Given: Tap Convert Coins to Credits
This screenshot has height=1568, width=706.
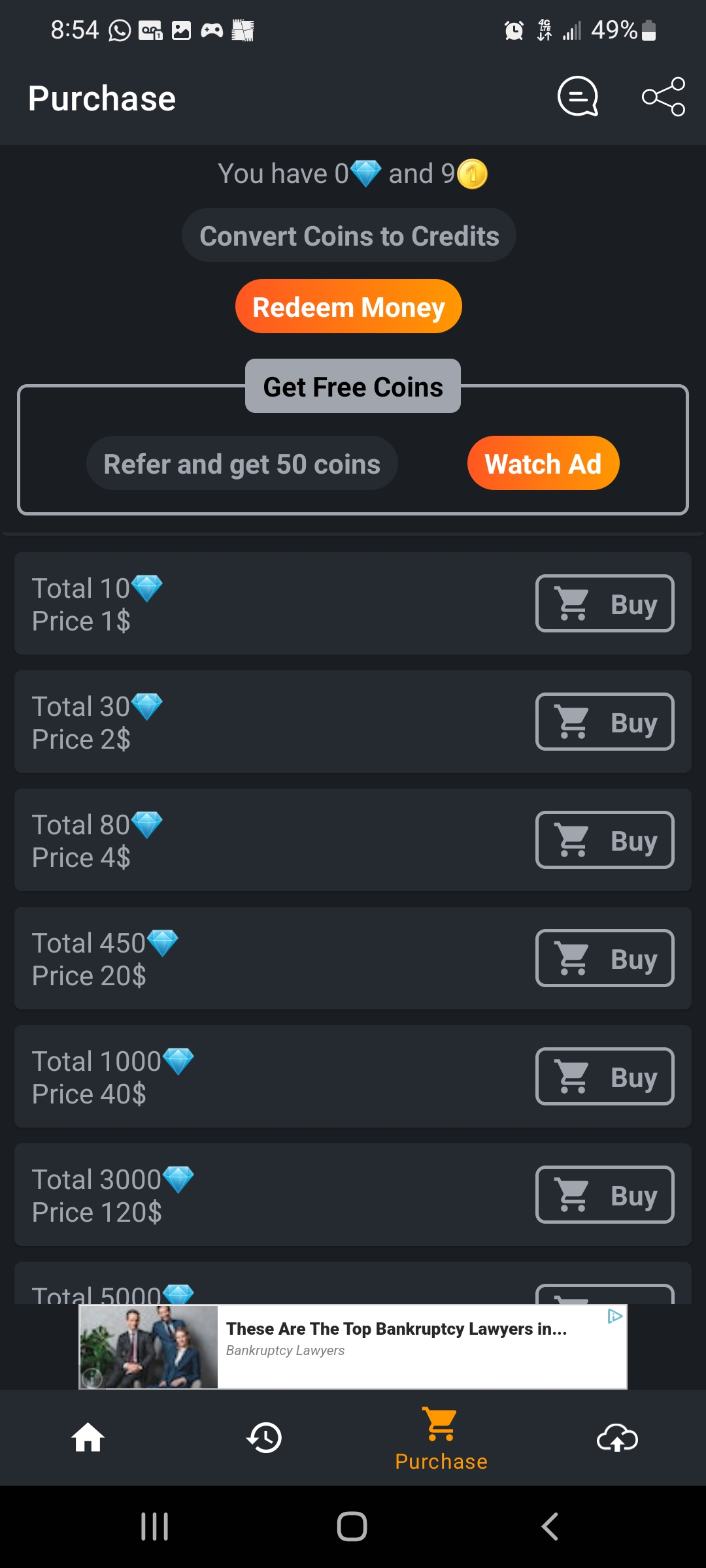Looking at the screenshot, I should click(349, 235).
